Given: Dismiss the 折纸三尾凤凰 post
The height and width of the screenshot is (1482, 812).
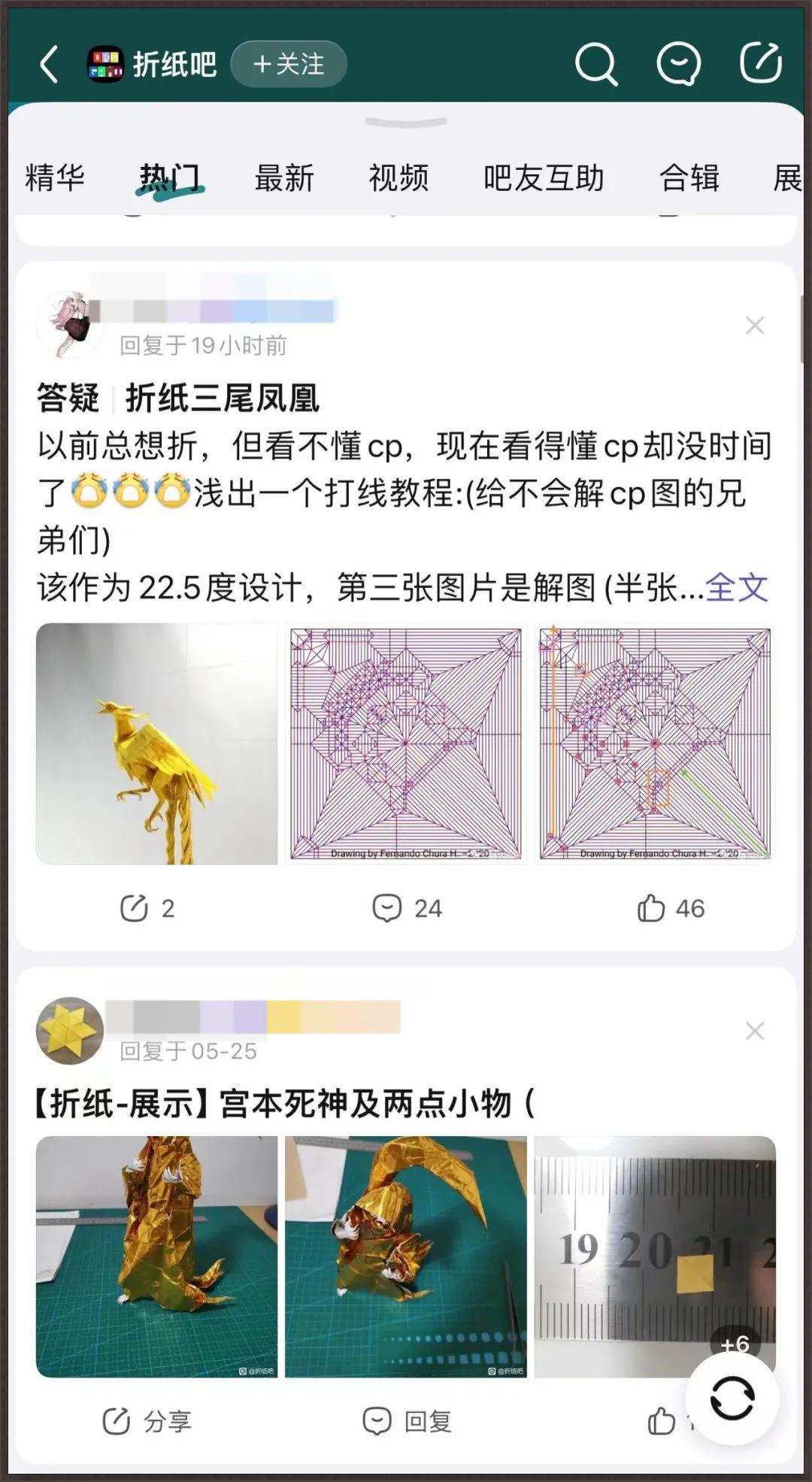Looking at the screenshot, I should pyautogui.click(x=754, y=325).
